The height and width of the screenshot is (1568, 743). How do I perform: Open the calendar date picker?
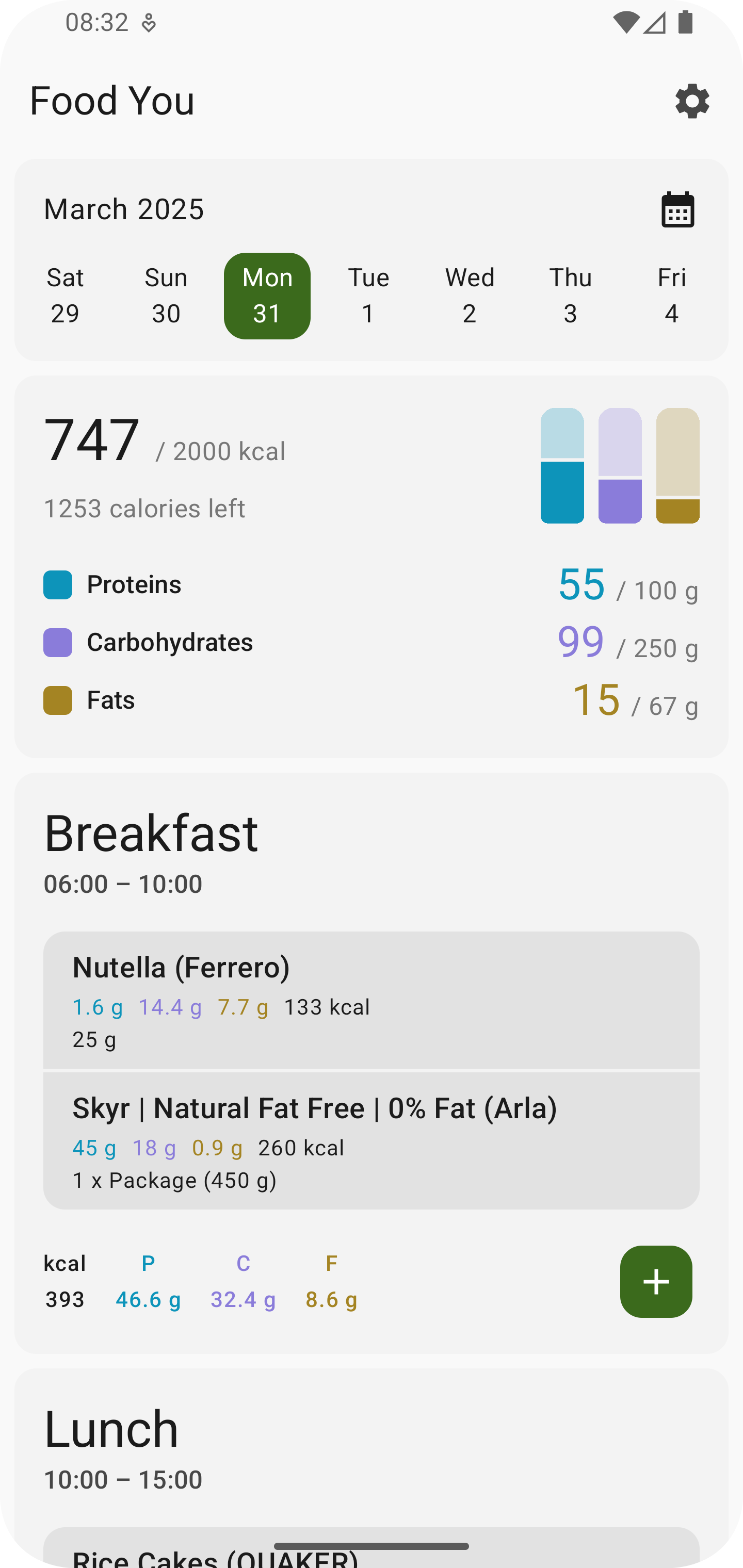[x=677, y=209]
